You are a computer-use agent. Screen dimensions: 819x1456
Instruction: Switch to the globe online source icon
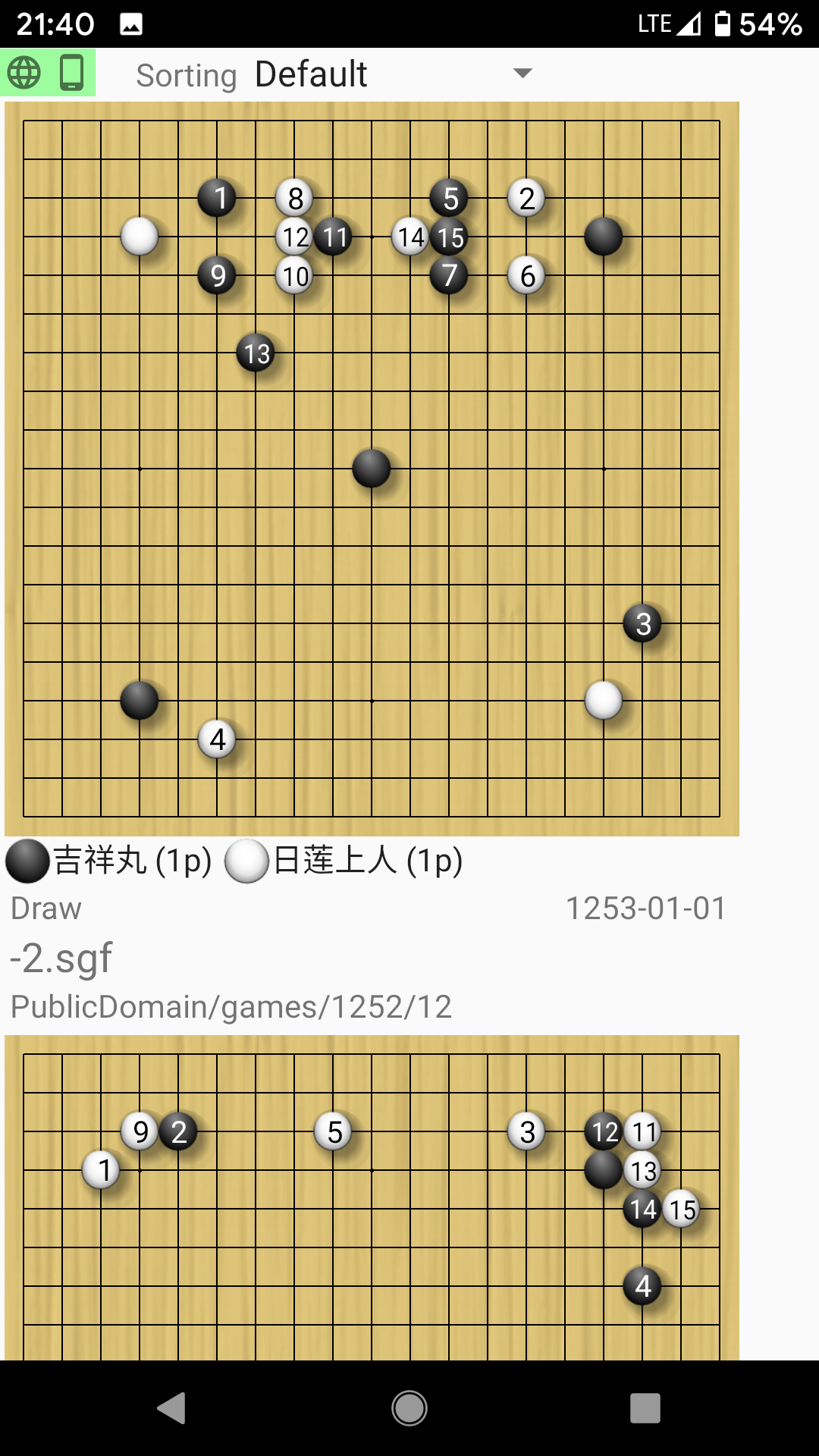(x=24, y=73)
